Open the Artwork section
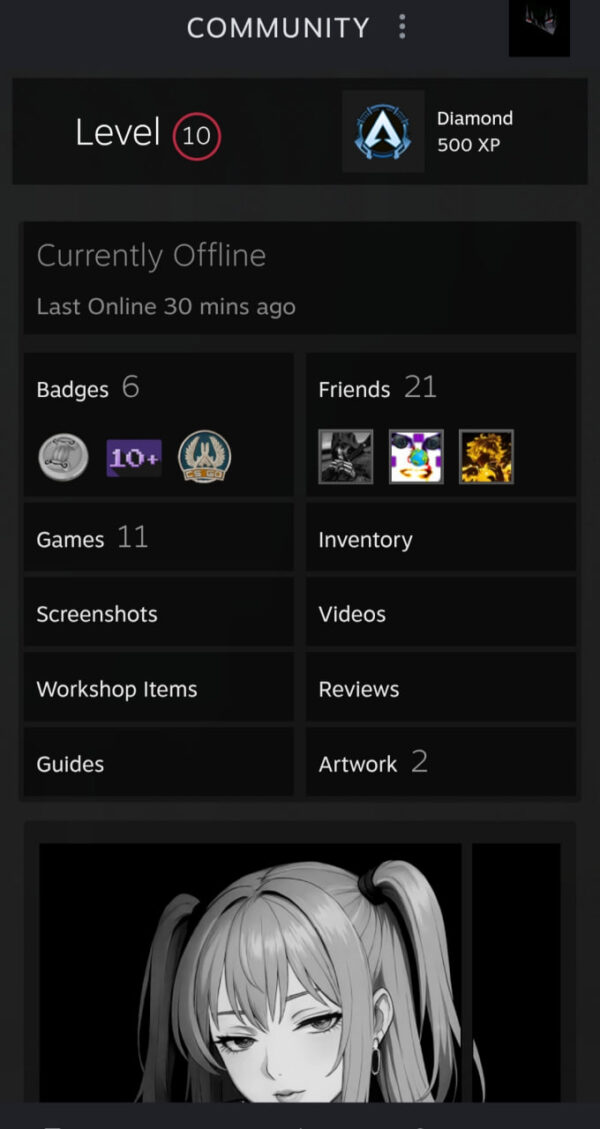The image size is (600, 1129). coord(441,762)
